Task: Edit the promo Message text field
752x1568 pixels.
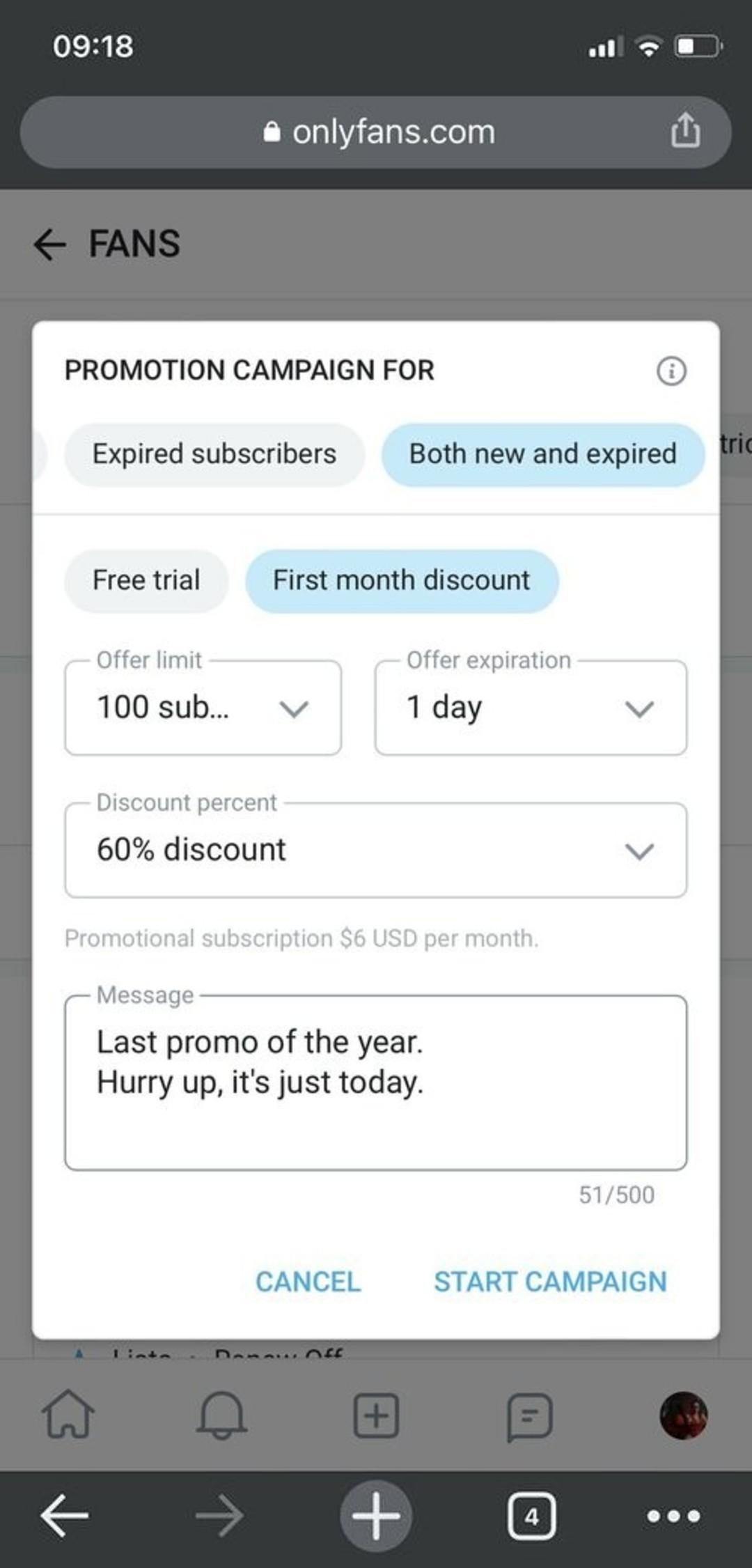Action: (375, 1082)
